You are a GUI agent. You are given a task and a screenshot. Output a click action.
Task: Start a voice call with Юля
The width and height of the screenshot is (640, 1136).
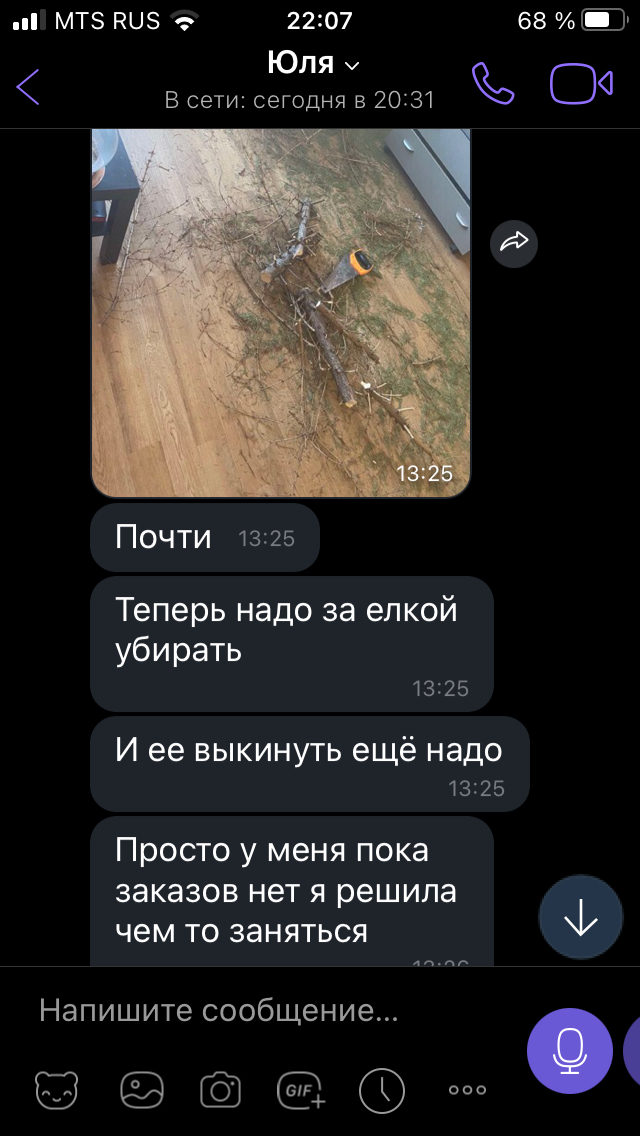[x=492, y=84]
